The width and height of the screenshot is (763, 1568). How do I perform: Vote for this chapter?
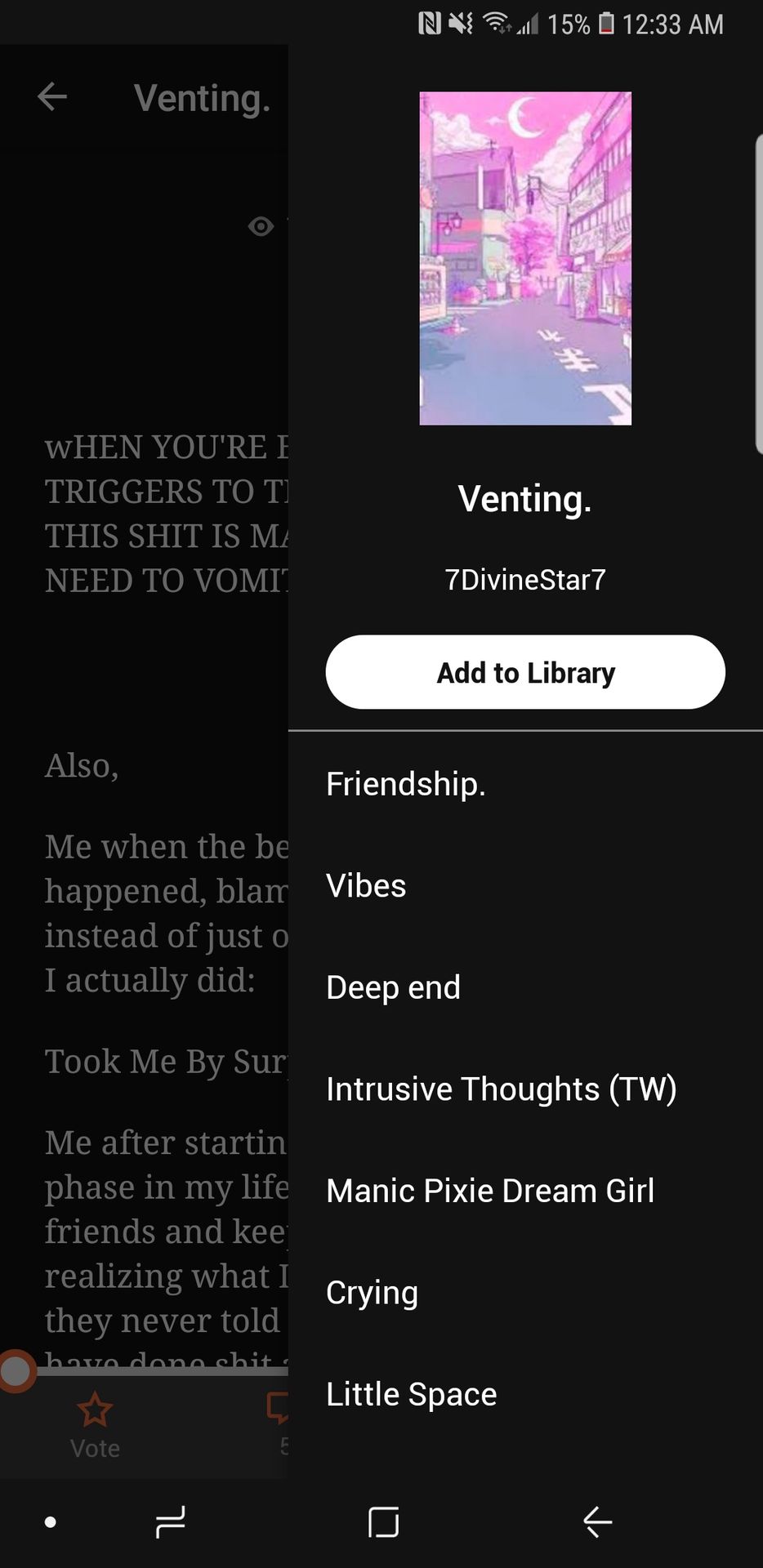pyautogui.click(x=95, y=1425)
